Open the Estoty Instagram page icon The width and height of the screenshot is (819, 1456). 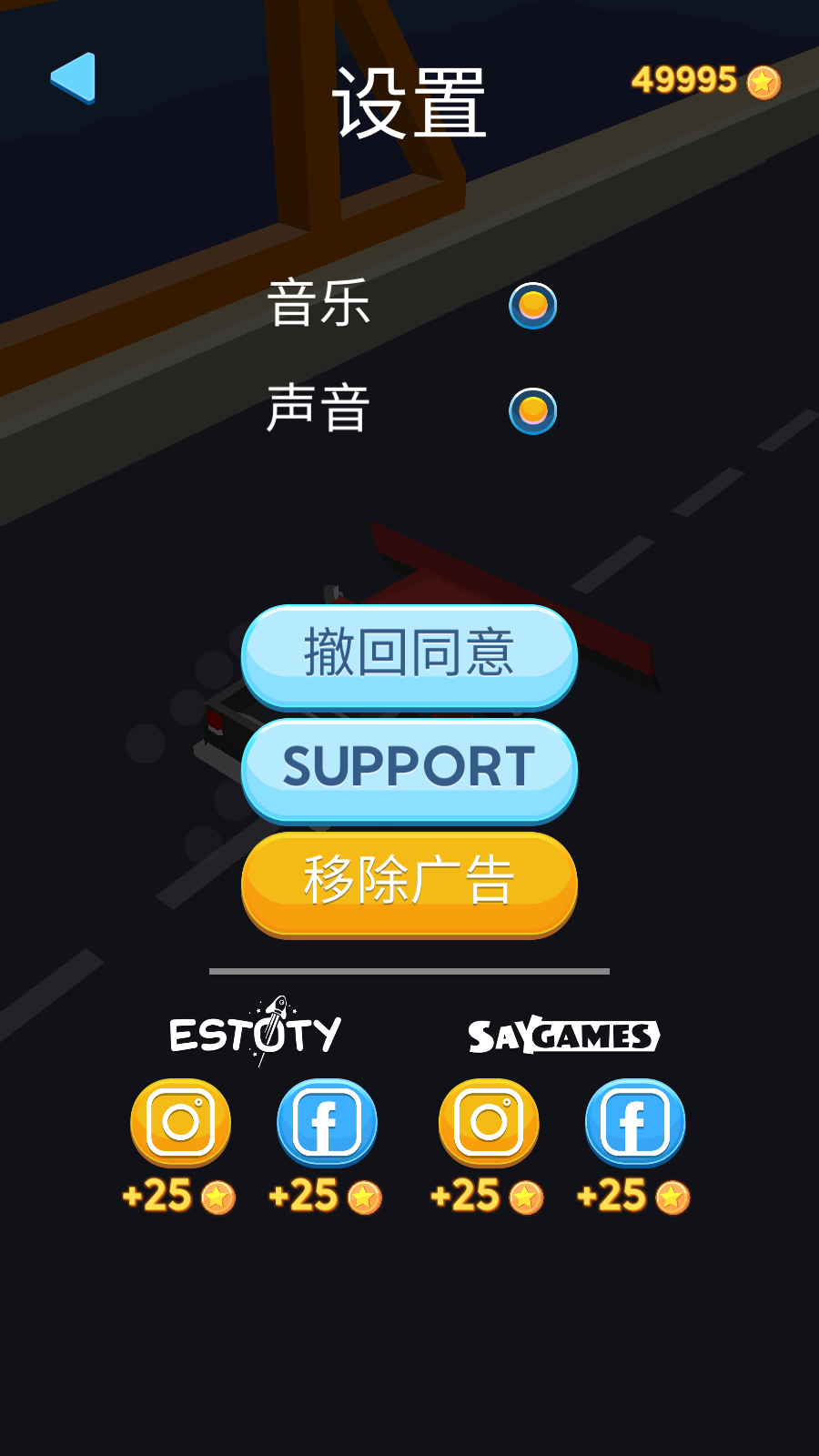[179, 1122]
